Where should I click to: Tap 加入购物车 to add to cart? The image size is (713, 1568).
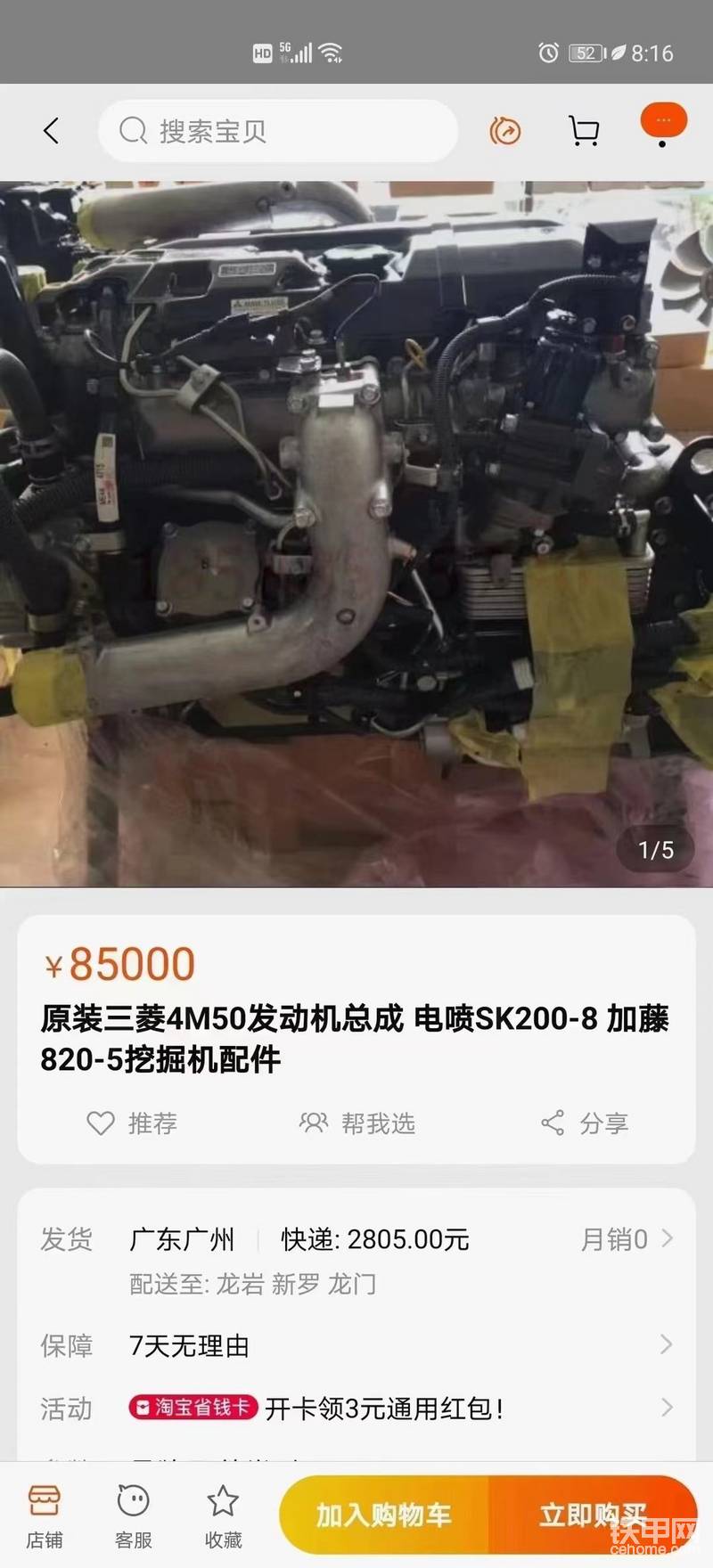click(384, 1515)
